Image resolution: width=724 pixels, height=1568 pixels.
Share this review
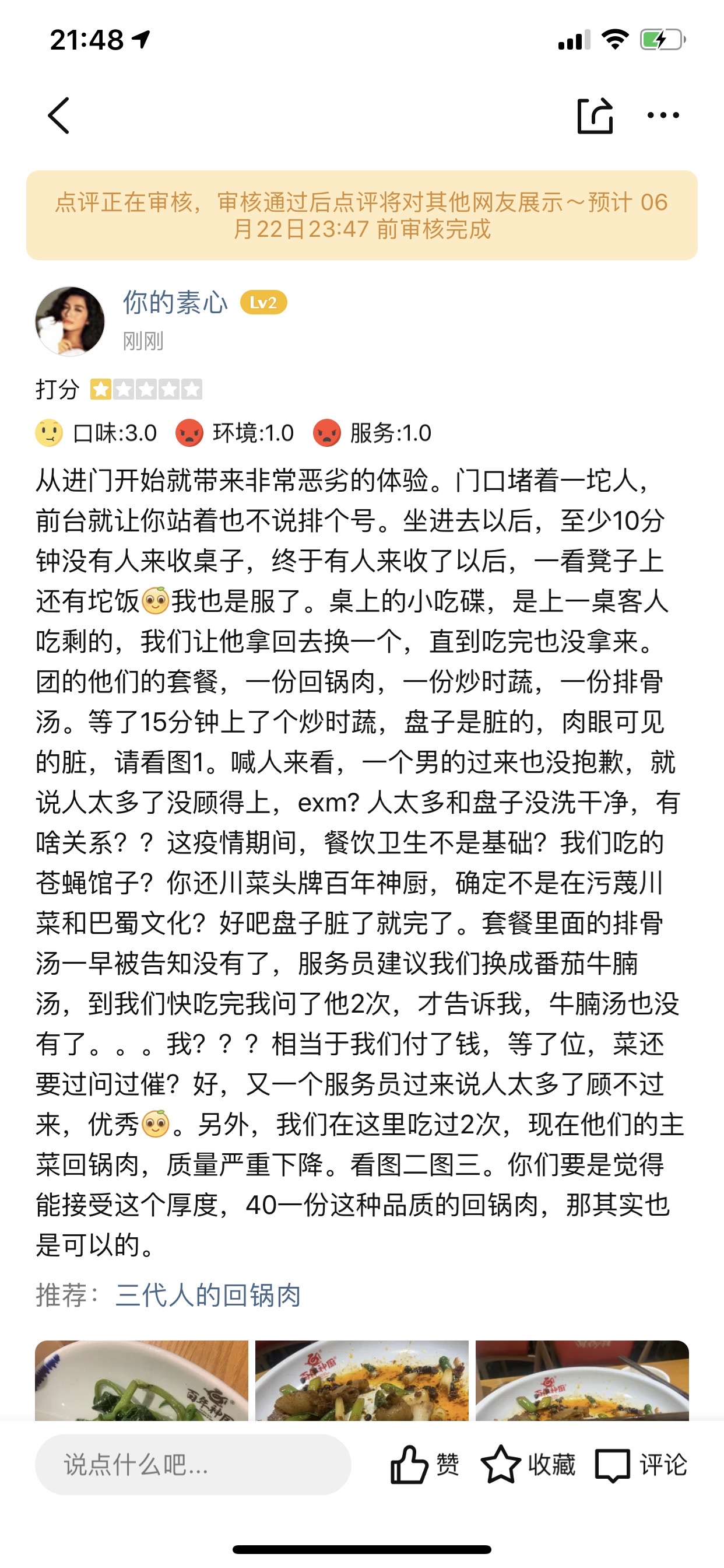pyautogui.click(x=595, y=115)
